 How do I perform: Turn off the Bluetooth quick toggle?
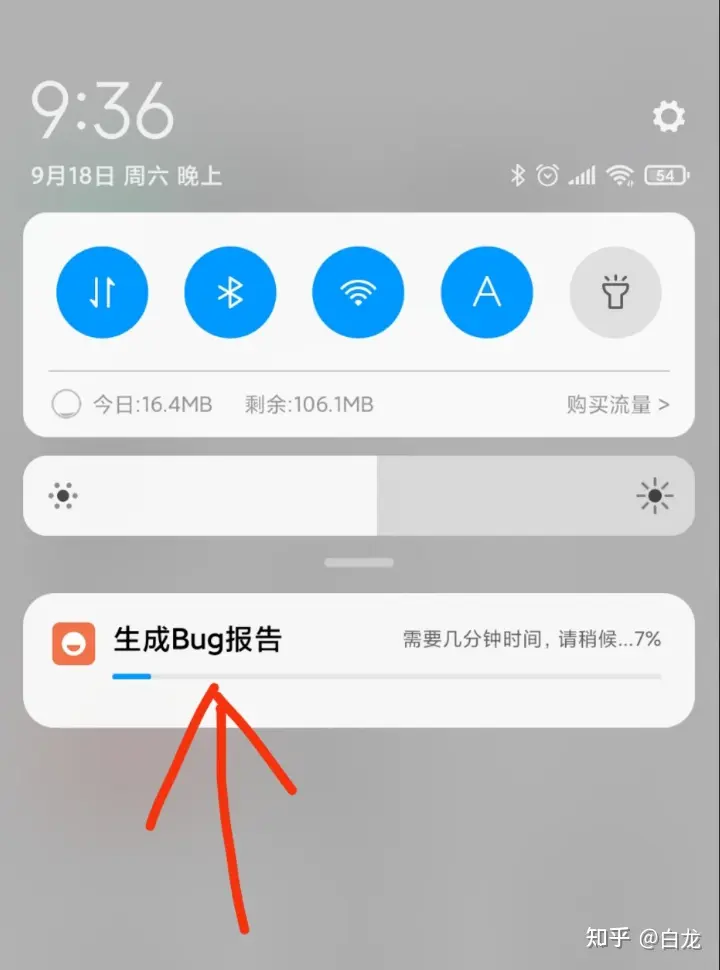(231, 292)
